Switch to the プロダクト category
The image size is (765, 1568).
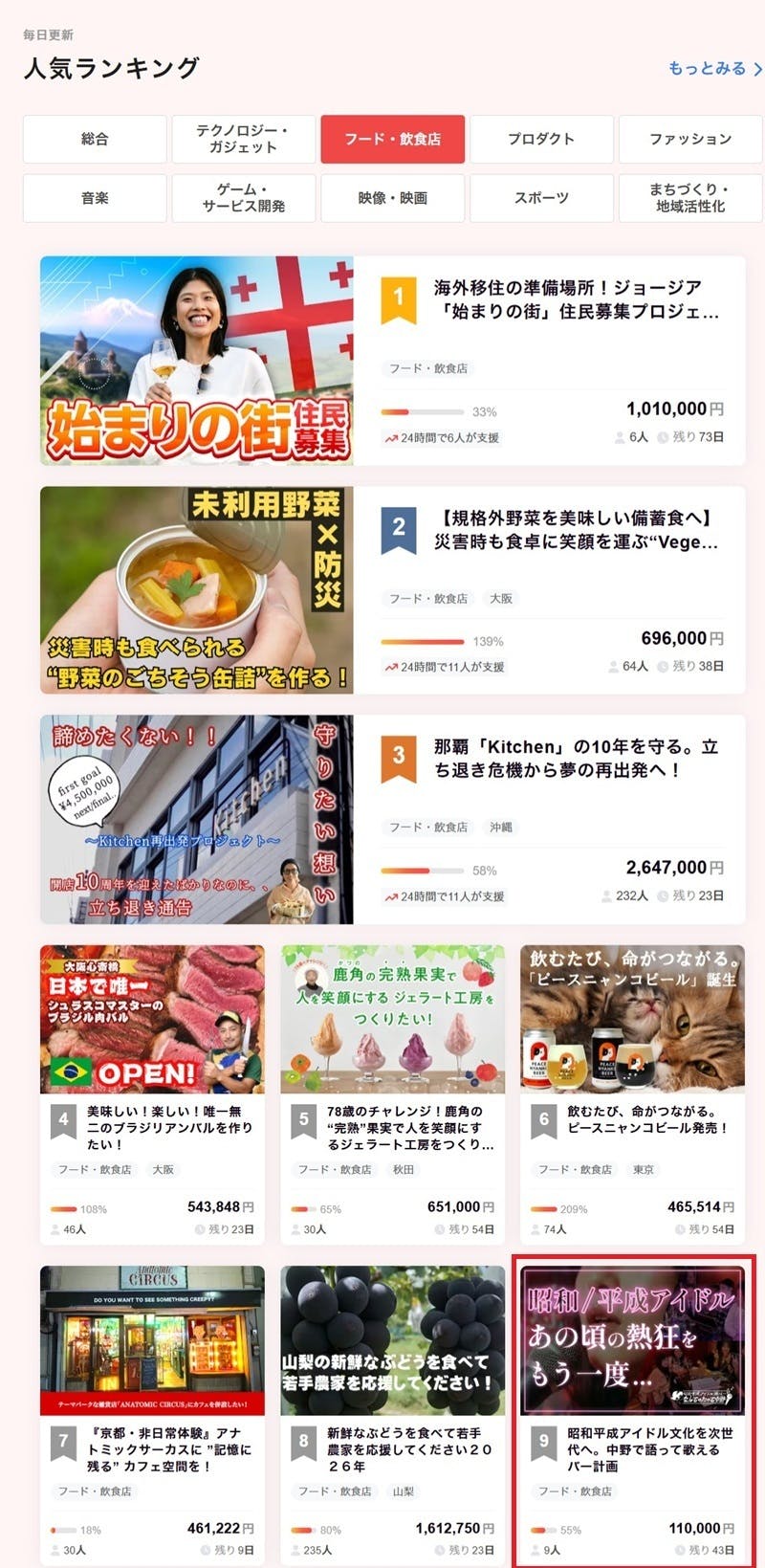[x=541, y=139]
